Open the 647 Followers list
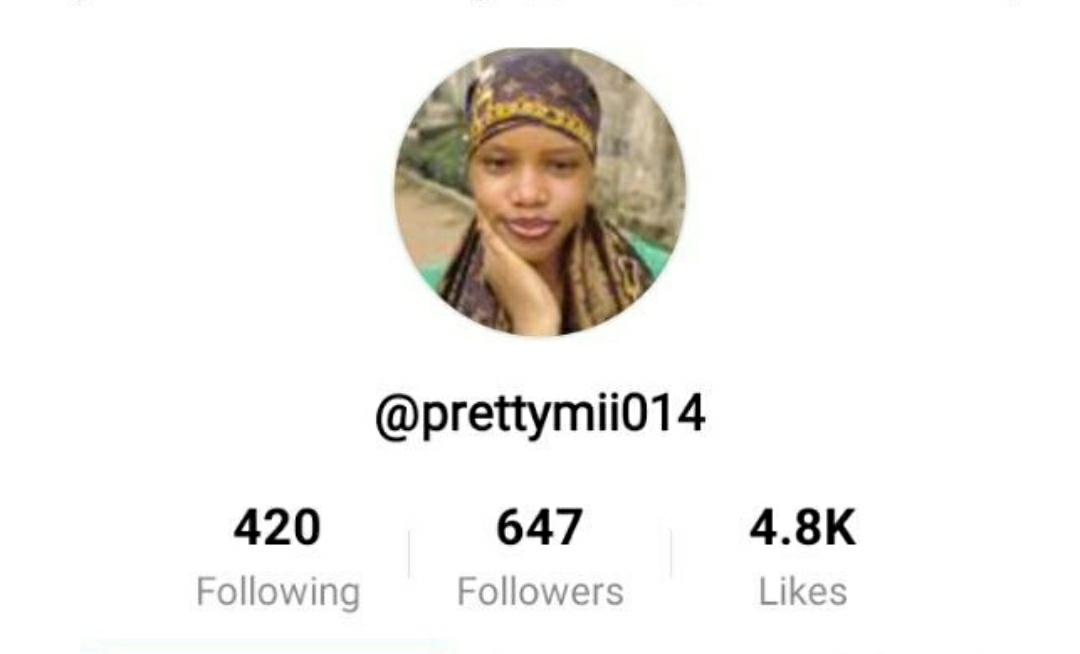Screen dimensions: 1080x654 pyautogui.click(x=540, y=556)
